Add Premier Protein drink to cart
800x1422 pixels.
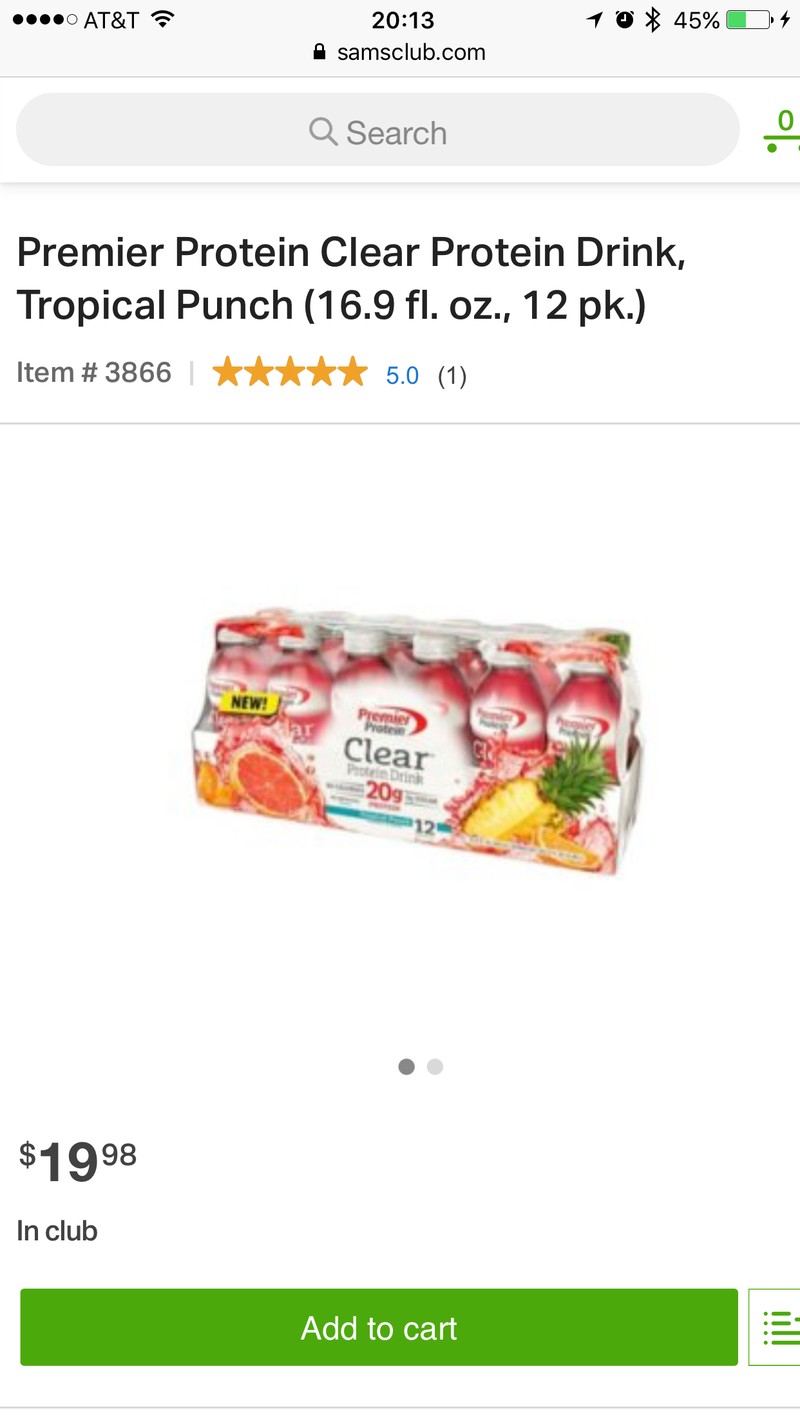[379, 1328]
